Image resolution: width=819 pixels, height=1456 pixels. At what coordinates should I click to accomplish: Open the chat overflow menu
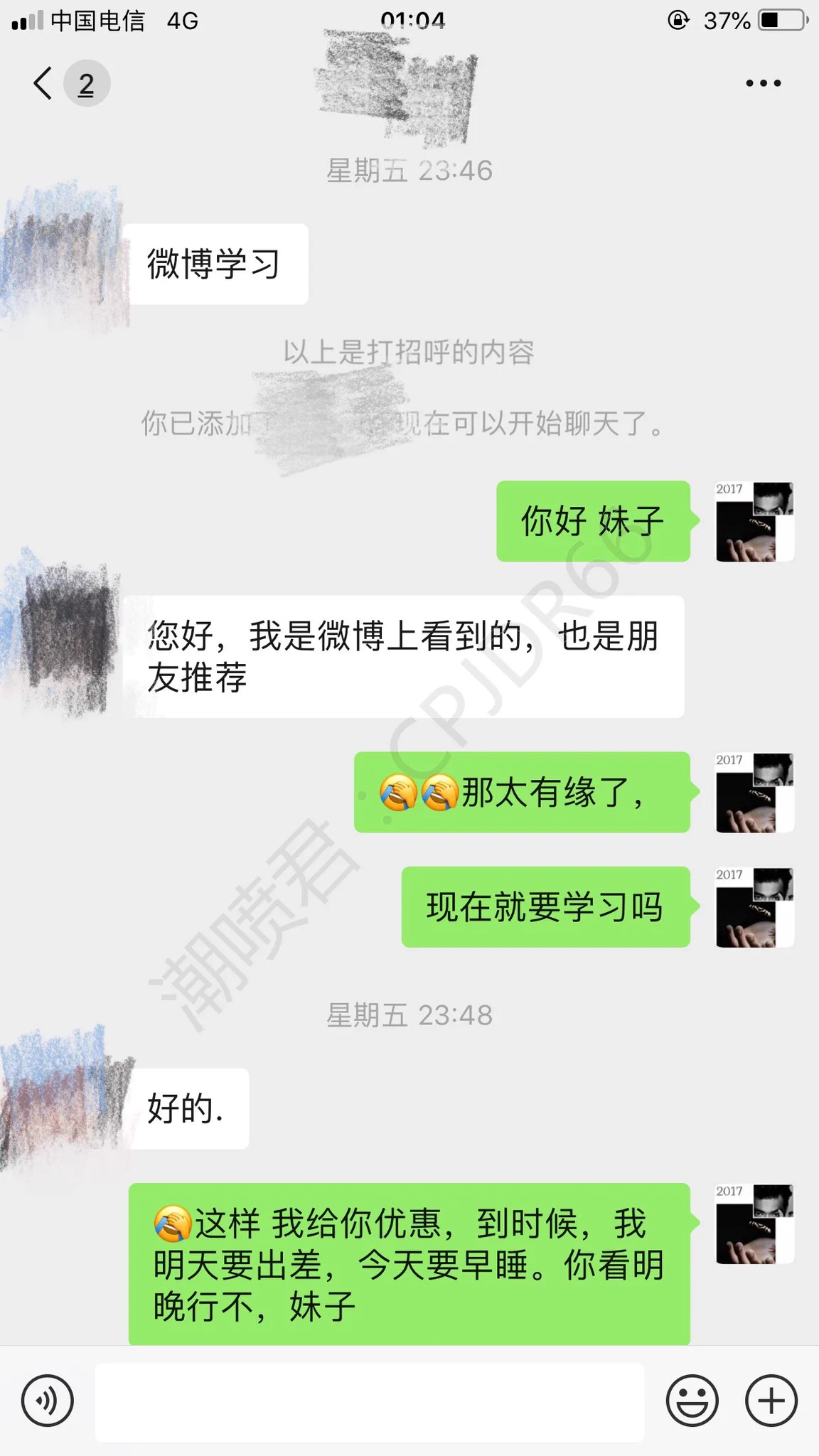click(x=763, y=84)
